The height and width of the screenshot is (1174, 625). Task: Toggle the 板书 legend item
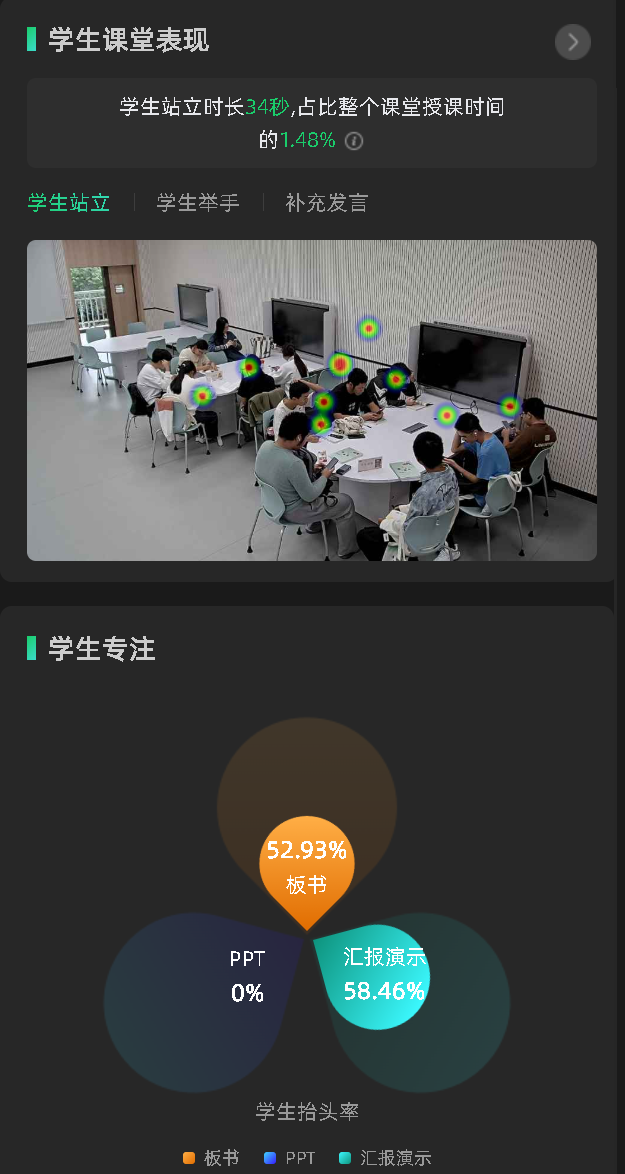point(211,1158)
